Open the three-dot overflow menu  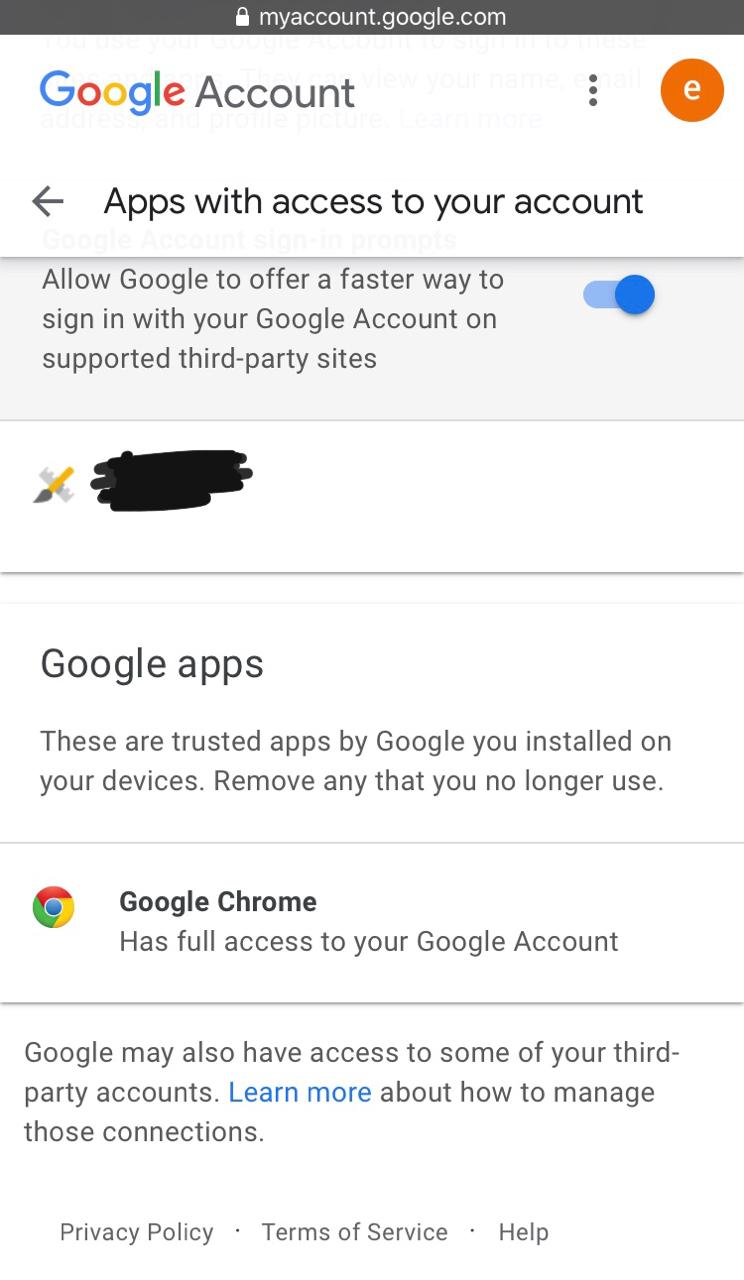(x=593, y=90)
